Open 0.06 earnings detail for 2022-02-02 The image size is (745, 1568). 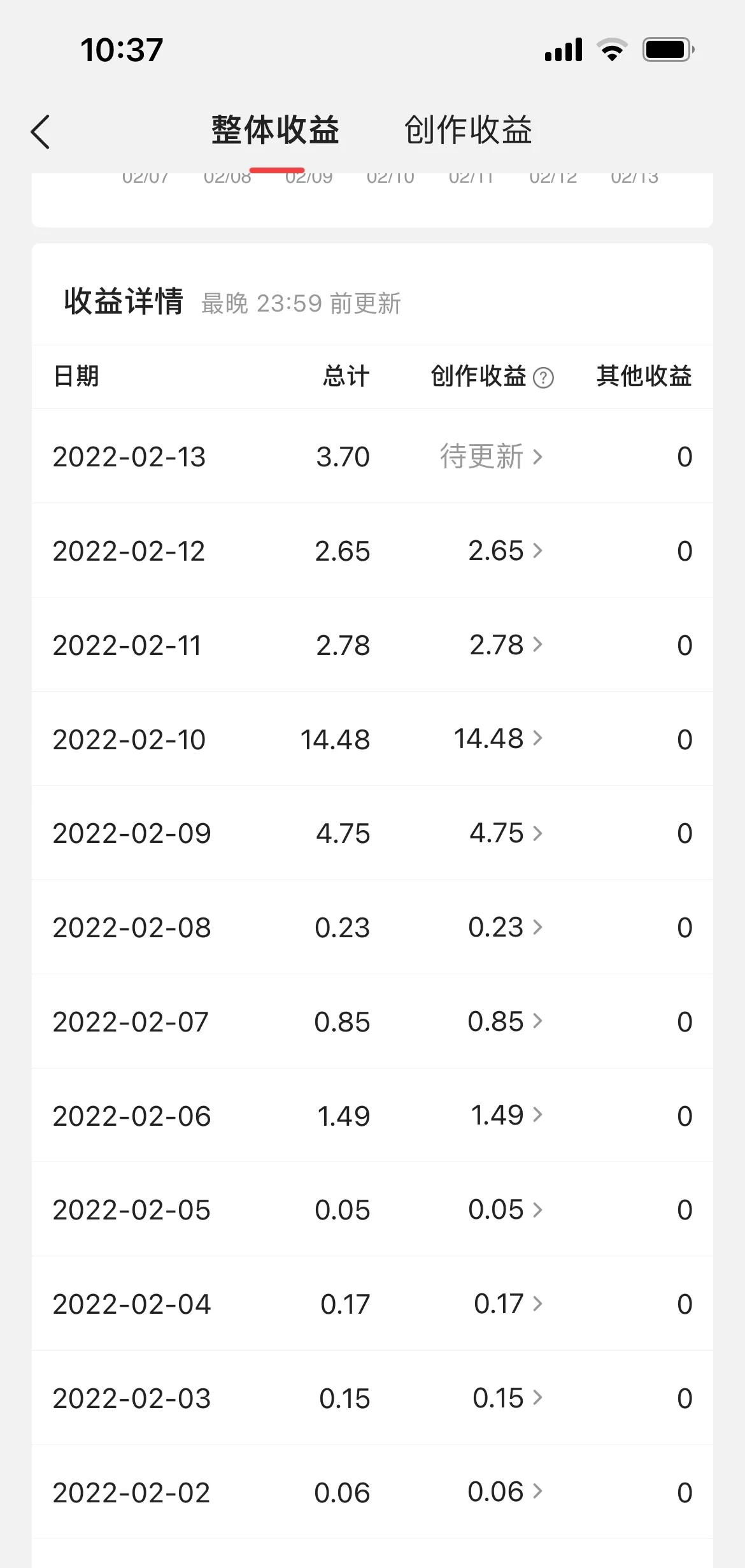[506, 1492]
